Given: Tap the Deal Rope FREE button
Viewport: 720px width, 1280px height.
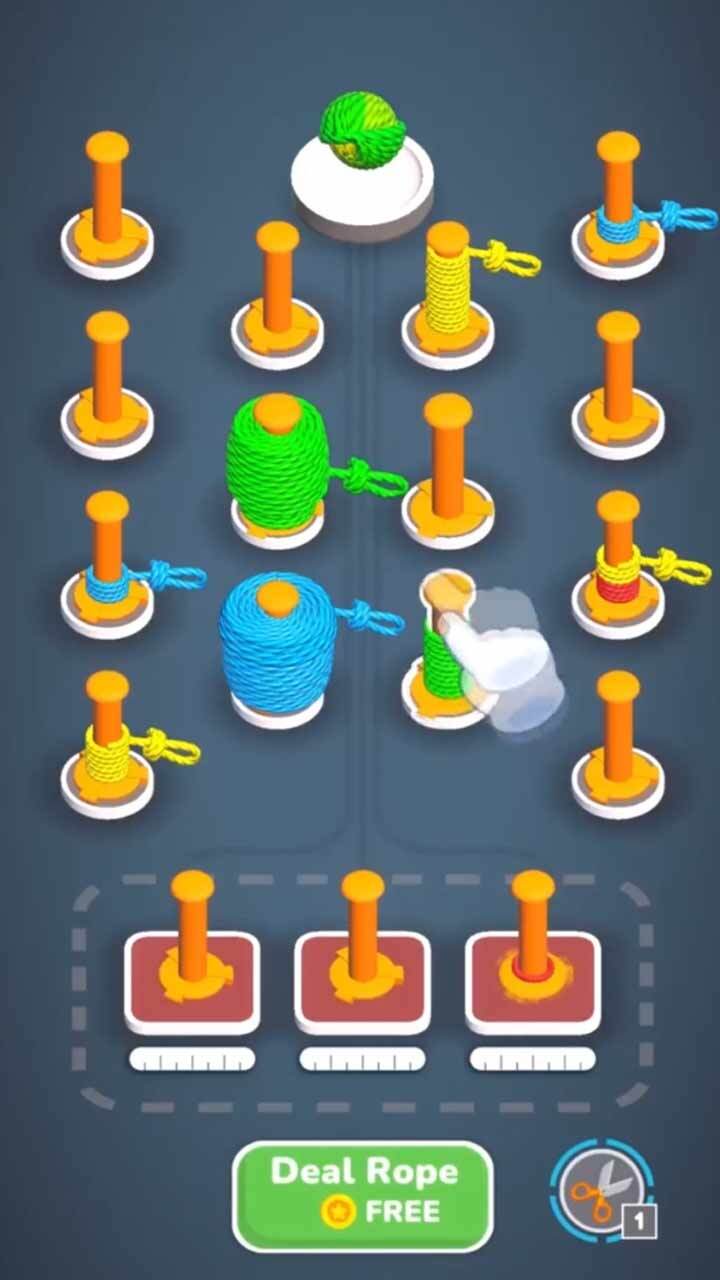Looking at the screenshot, I should (362, 1195).
